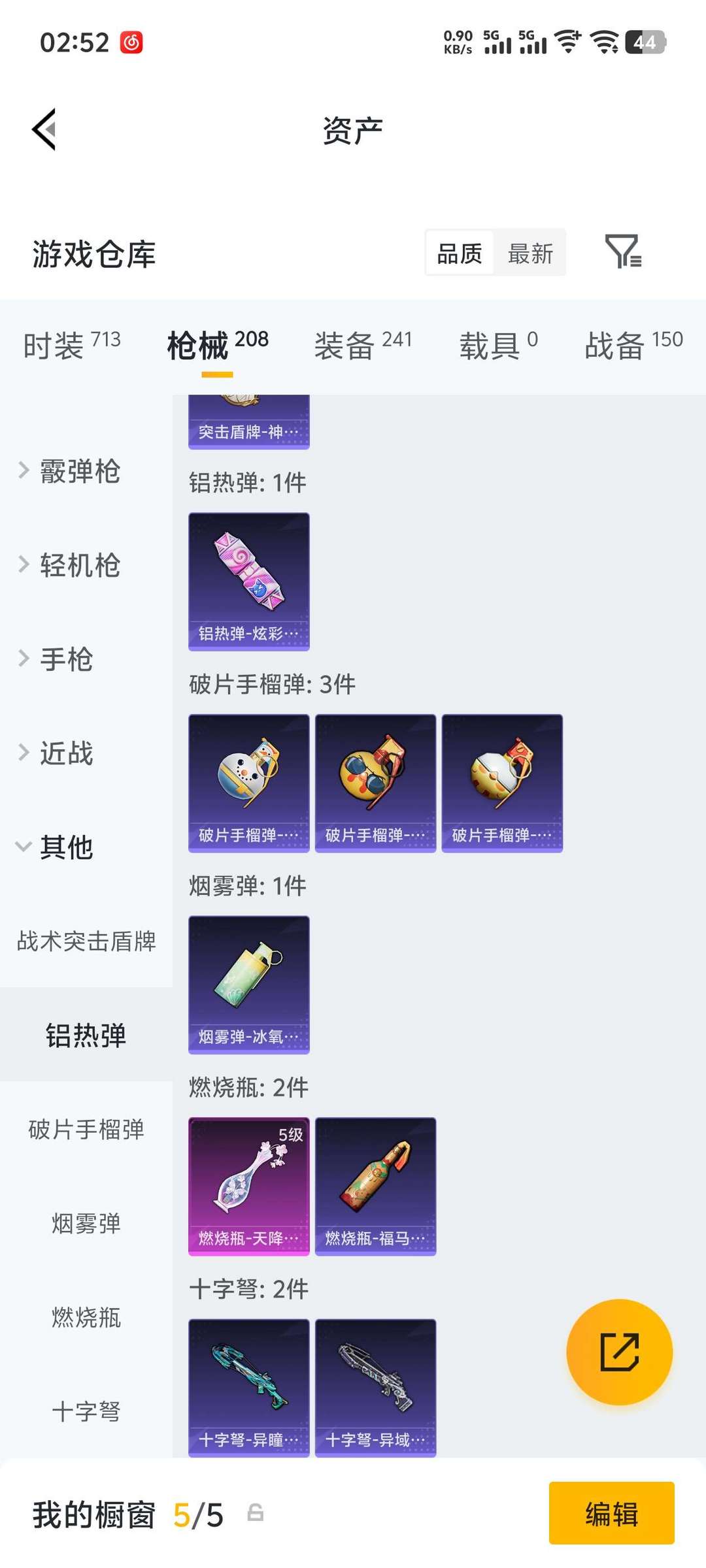
Task: Select the 品质 sort option
Action: [460, 253]
